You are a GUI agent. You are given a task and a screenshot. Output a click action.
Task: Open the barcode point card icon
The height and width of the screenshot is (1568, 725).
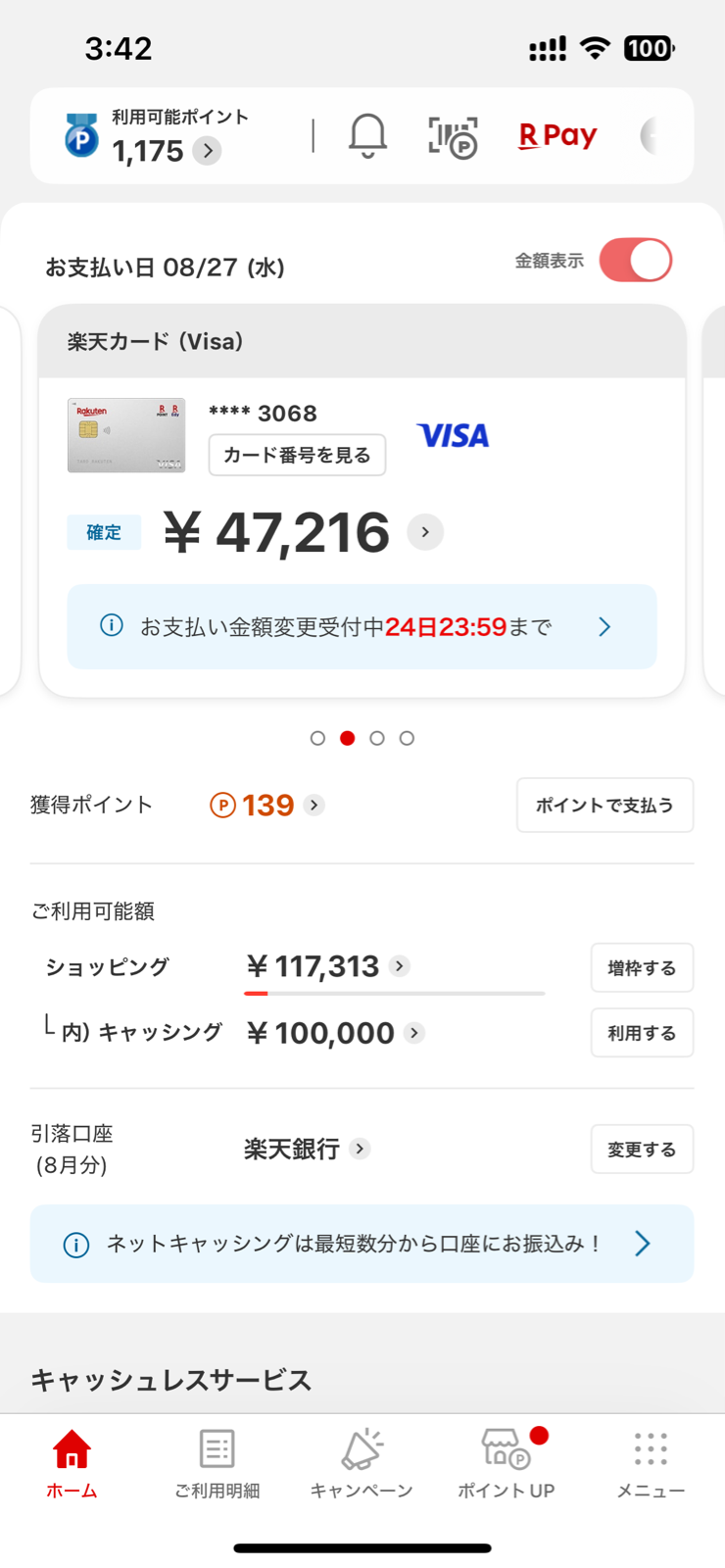[x=453, y=137]
